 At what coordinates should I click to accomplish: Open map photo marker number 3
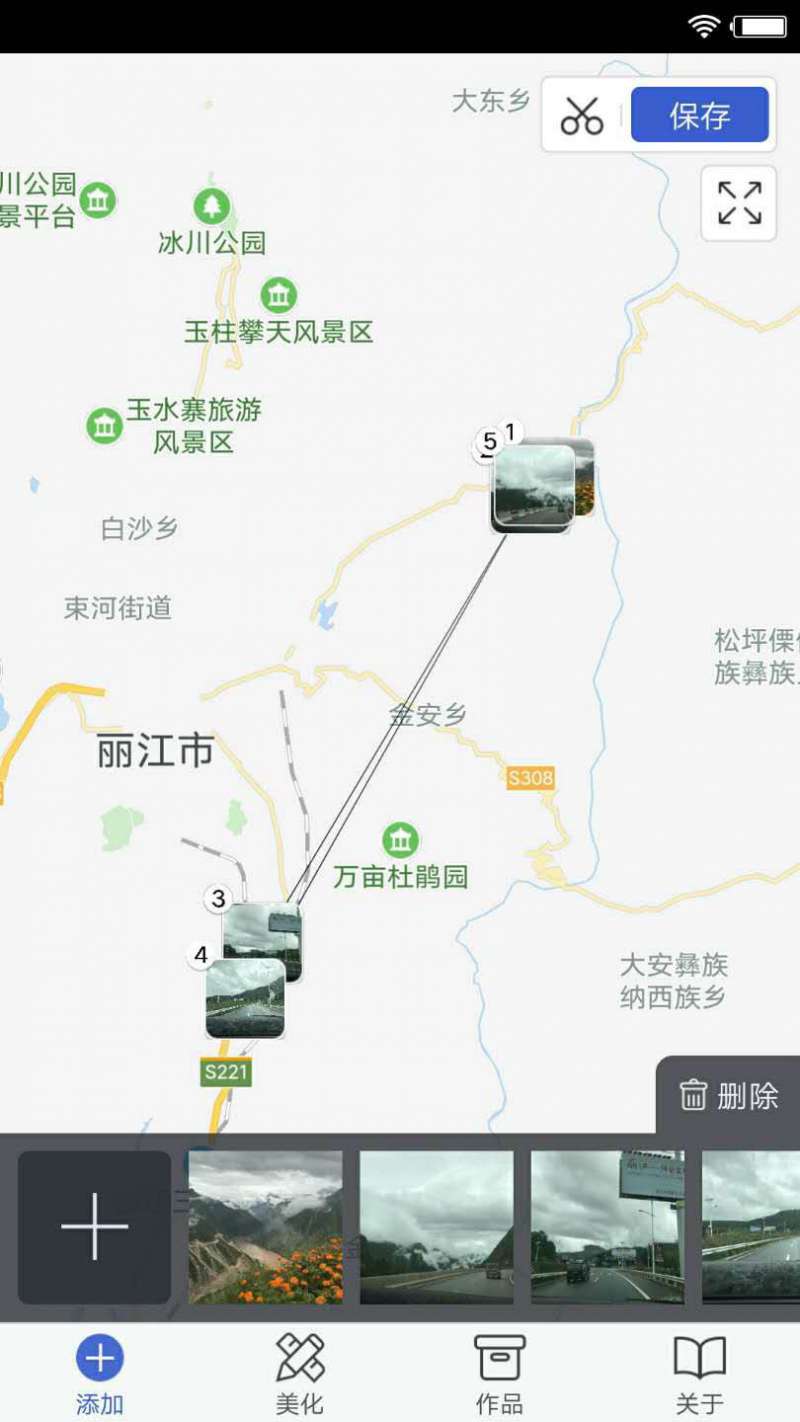pos(262,938)
